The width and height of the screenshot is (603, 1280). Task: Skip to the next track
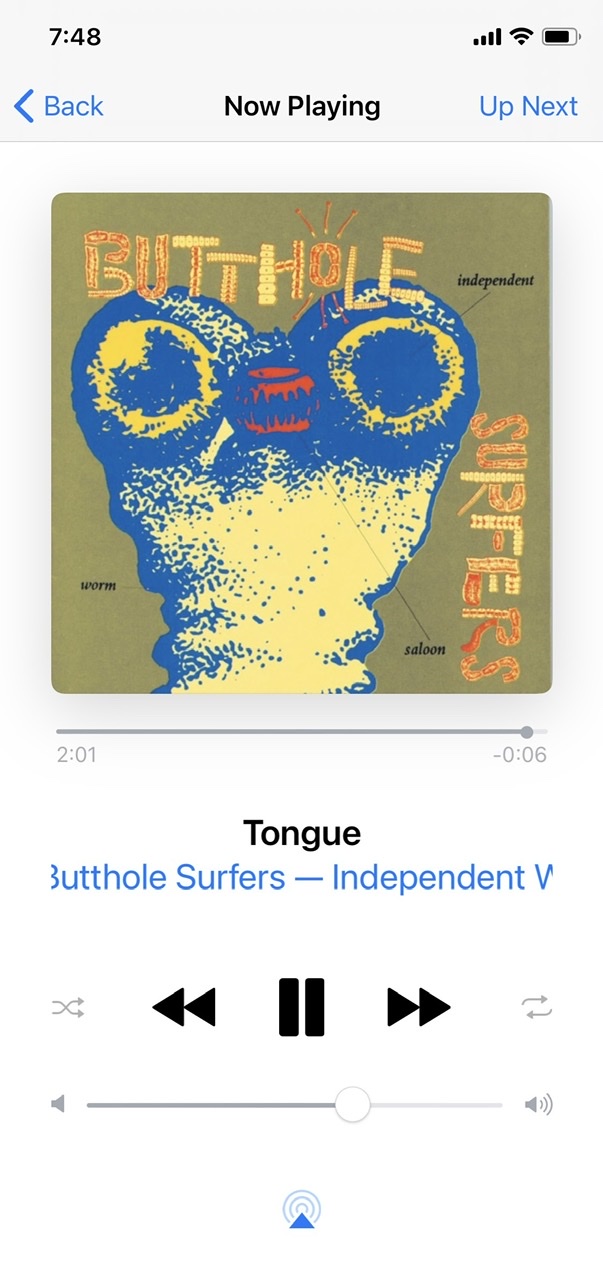[x=419, y=1007]
